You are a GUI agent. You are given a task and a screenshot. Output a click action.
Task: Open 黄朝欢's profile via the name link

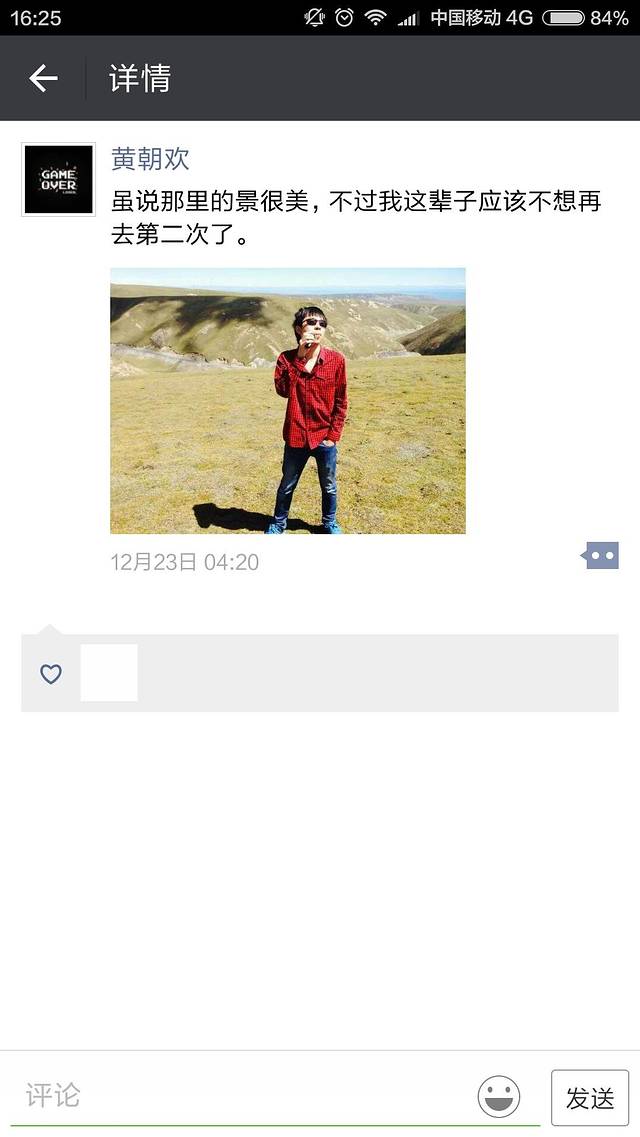(x=150, y=159)
